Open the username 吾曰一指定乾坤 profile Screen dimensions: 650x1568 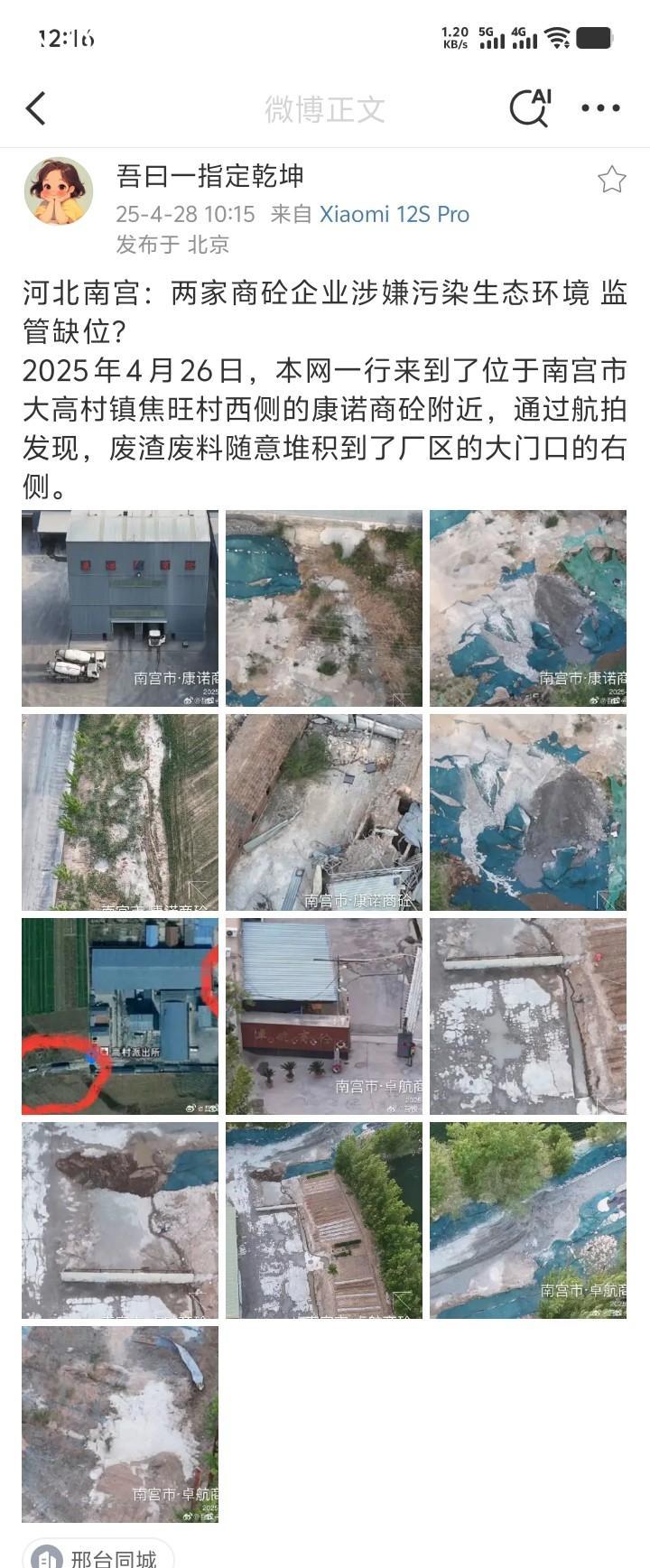[x=209, y=176]
